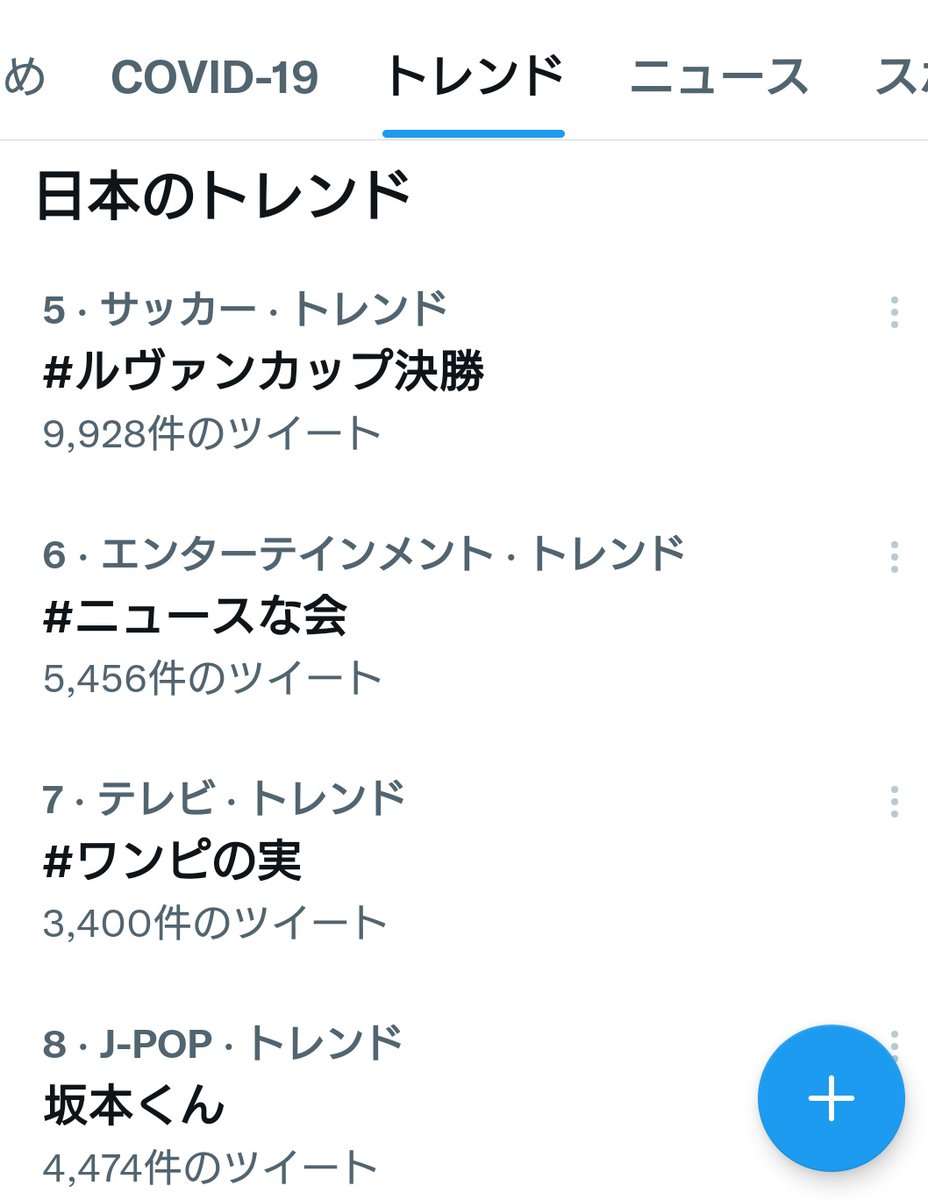Tap the three-dot icon beside trend 7
Image resolution: width=928 pixels, height=1200 pixels.
click(x=893, y=800)
